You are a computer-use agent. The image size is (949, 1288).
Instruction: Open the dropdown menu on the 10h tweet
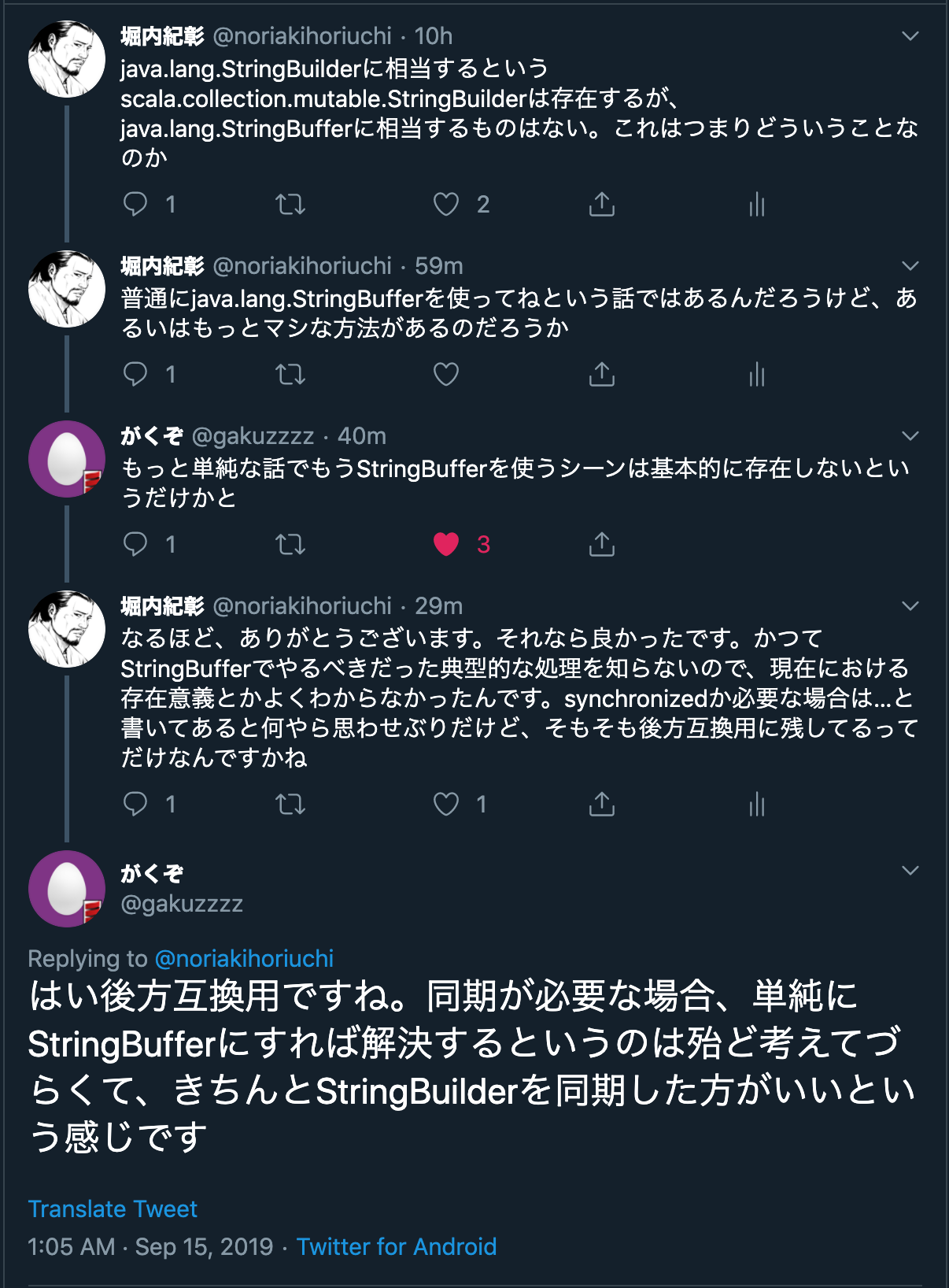point(910,36)
